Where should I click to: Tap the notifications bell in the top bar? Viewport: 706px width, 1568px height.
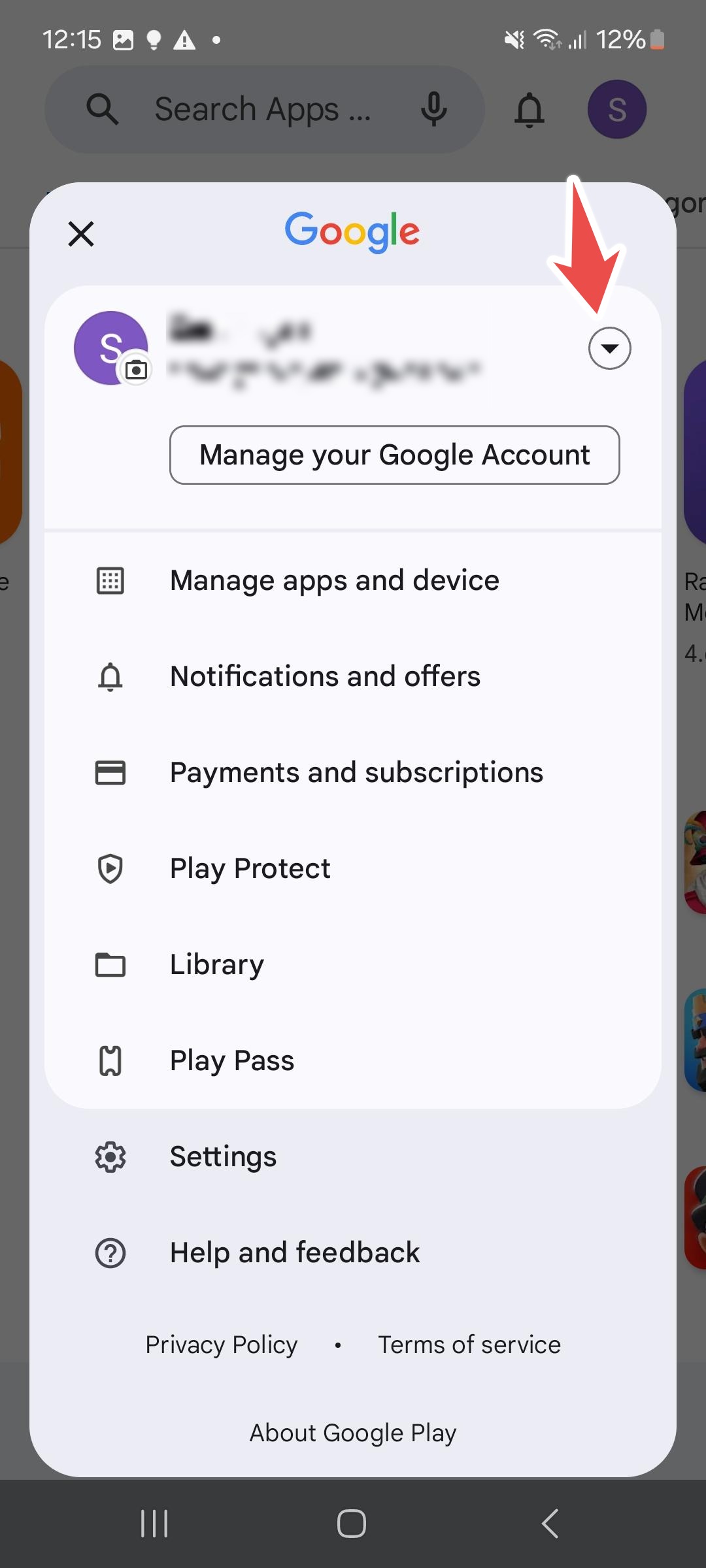pos(531,109)
